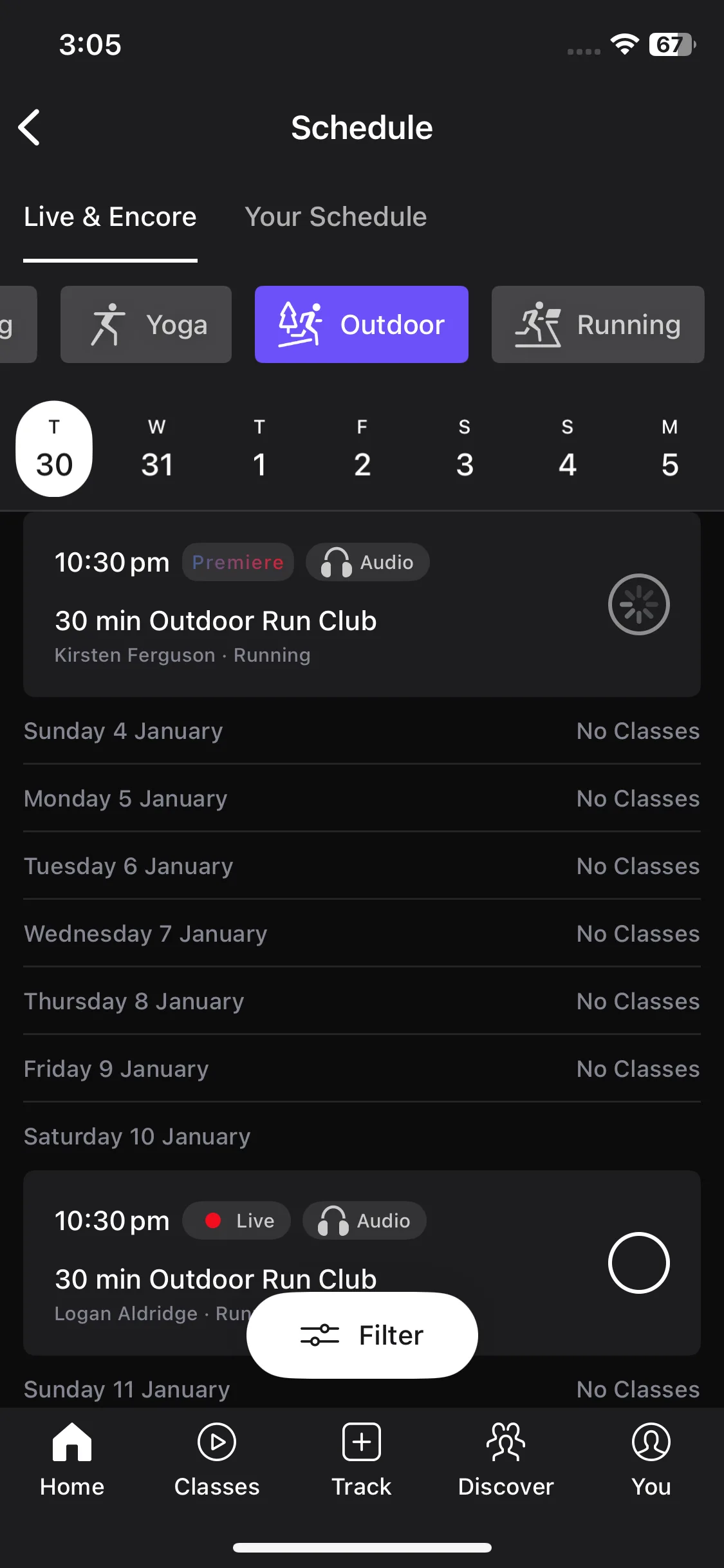Jump to Saturday 3
This screenshot has height=1568, width=724.
[x=465, y=449]
